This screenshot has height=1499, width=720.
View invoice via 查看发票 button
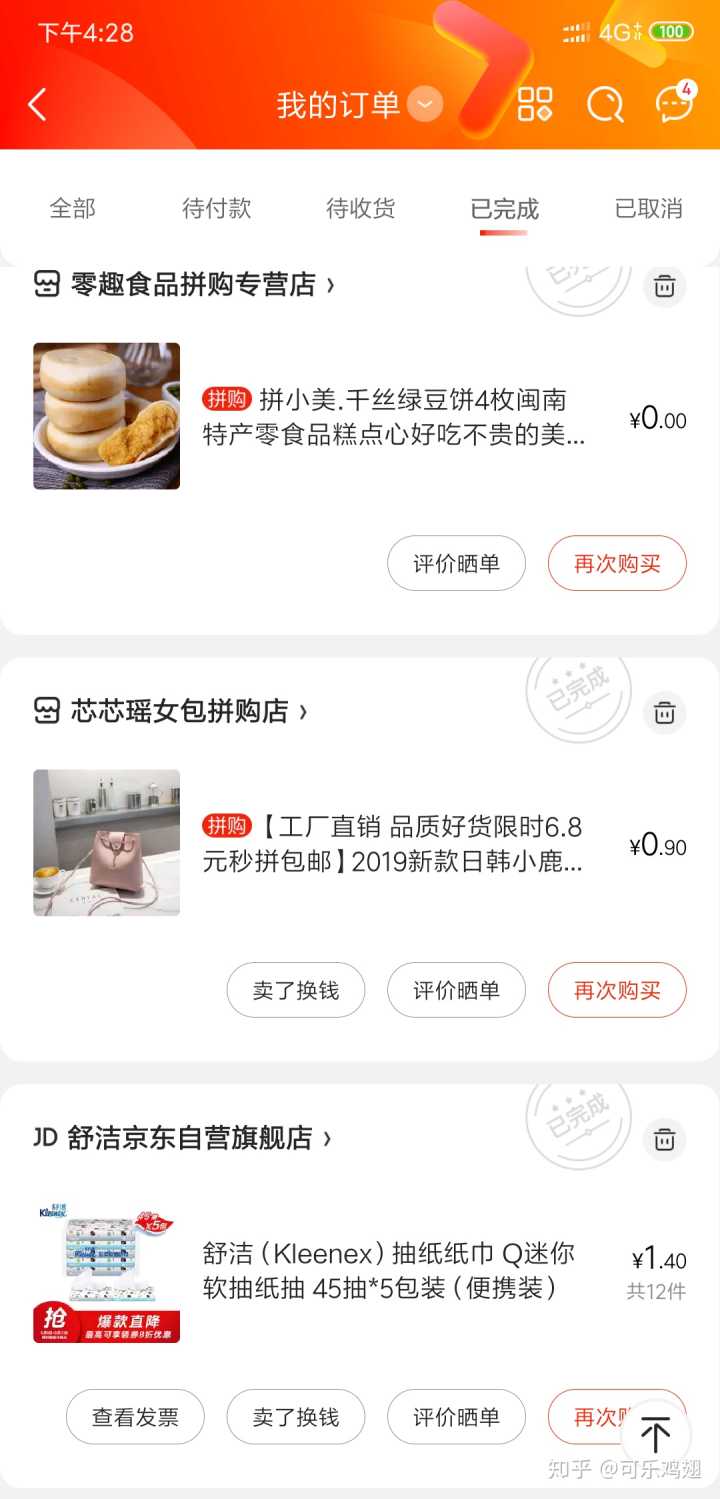coord(135,1417)
